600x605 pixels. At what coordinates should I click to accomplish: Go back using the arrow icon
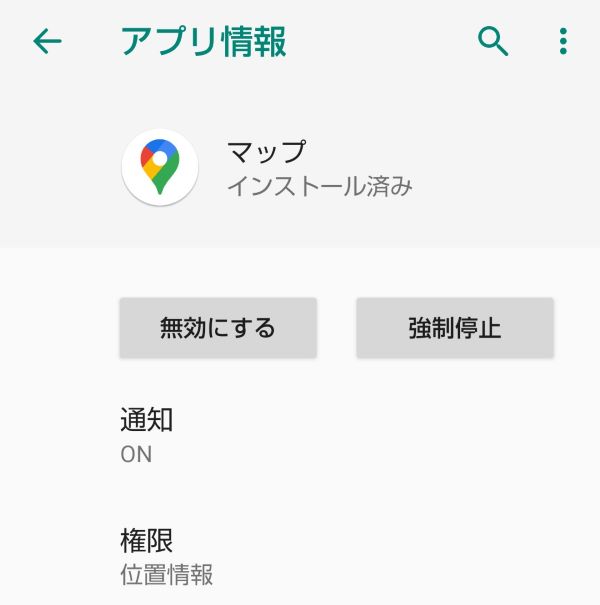click(x=47, y=41)
